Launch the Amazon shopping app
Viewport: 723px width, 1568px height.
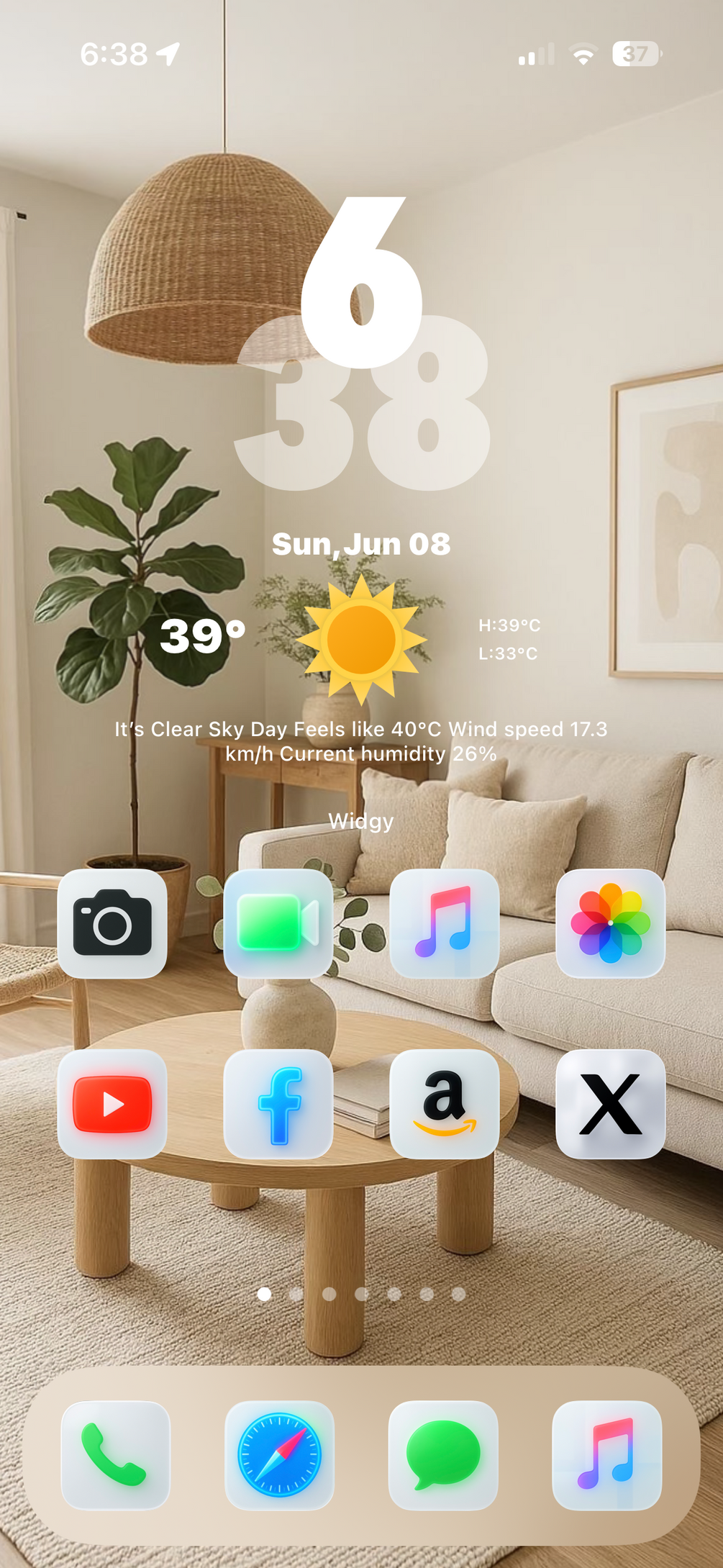(x=444, y=1103)
